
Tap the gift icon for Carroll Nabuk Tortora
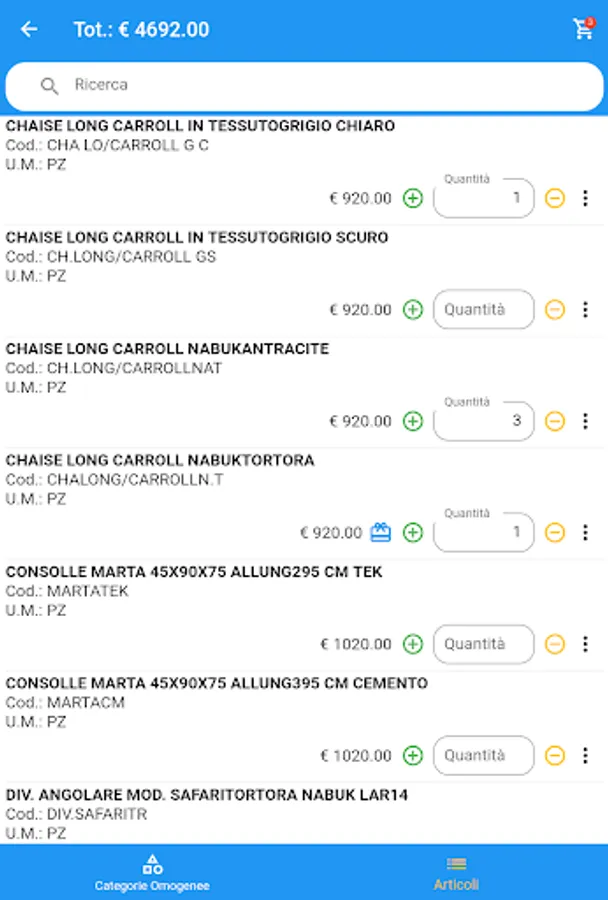pyautogui.click(x=381, y=532)
